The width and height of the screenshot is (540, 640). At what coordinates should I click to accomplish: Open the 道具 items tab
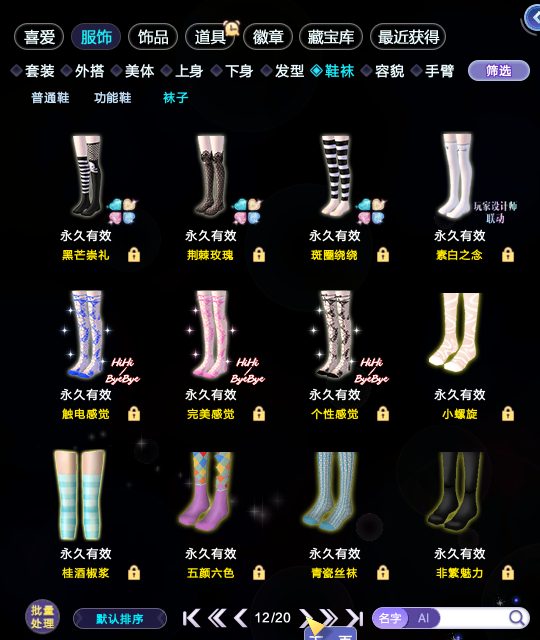[210, 37]
